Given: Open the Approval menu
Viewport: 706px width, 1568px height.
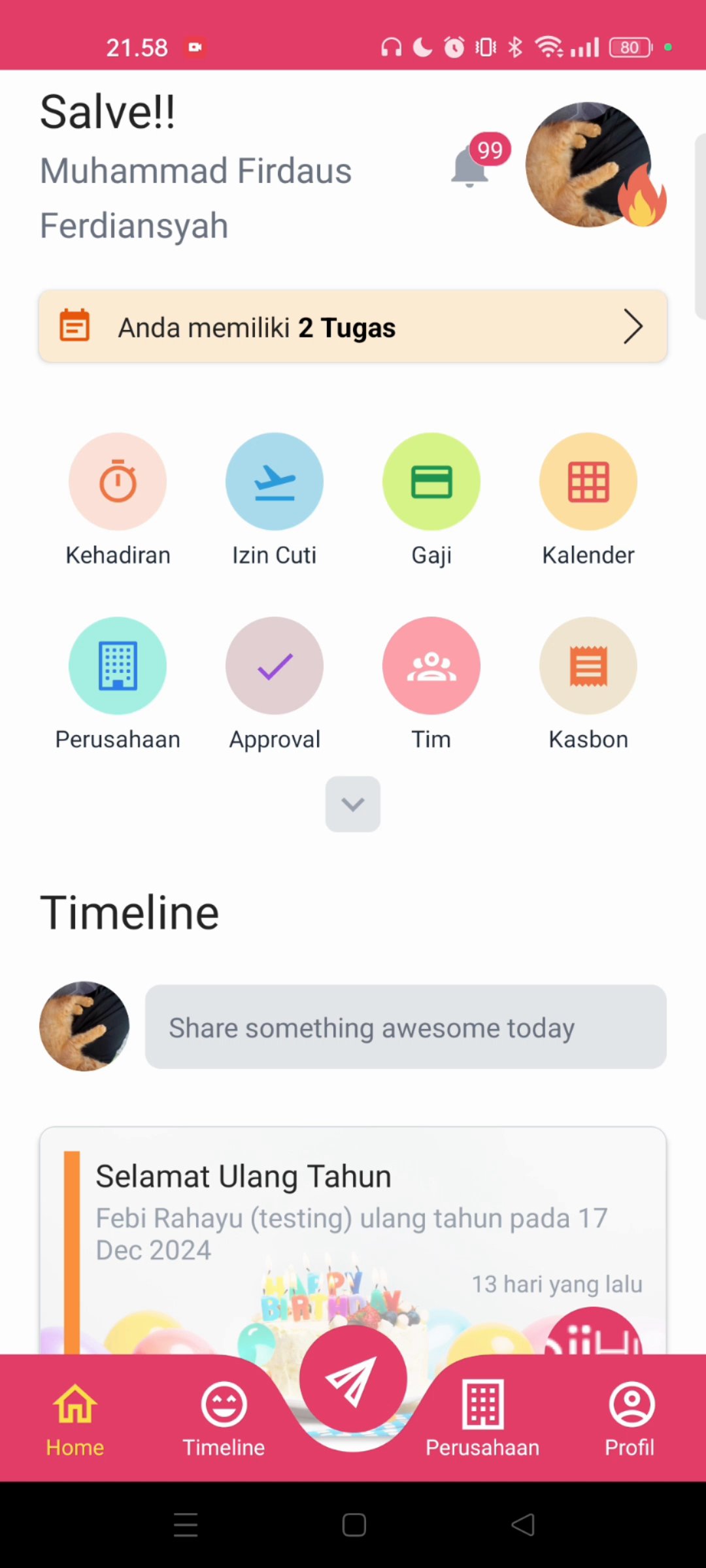Looking at the screenshot, I should (275, 666).
